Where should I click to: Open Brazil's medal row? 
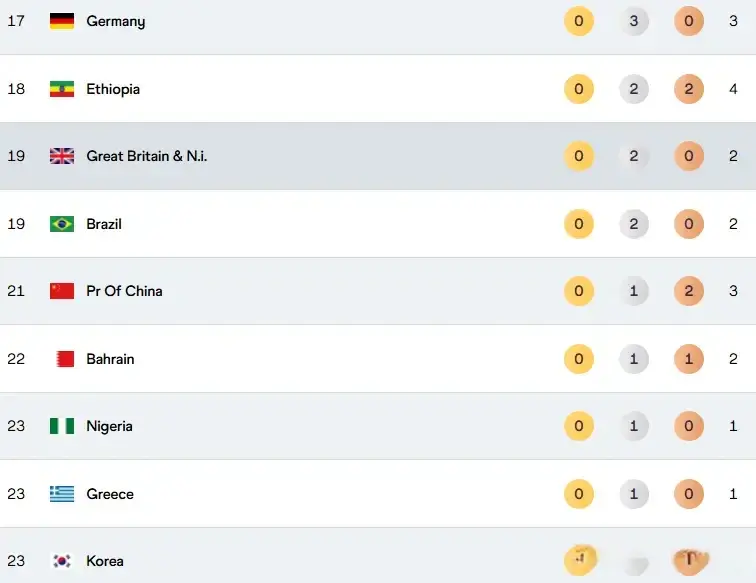click(x=104, y=224)
